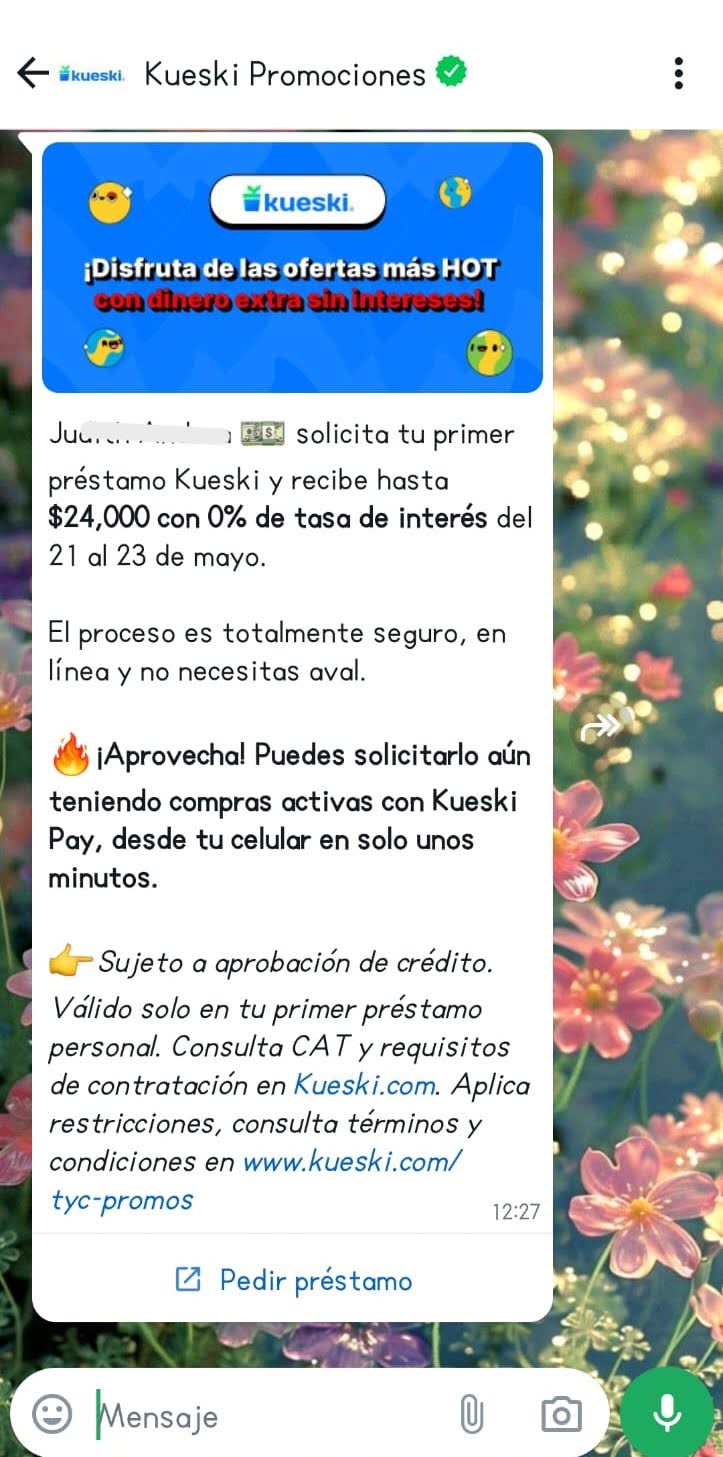Open the emoji picker
This screenshot has width=723, height=1457.
point(52,1414)
